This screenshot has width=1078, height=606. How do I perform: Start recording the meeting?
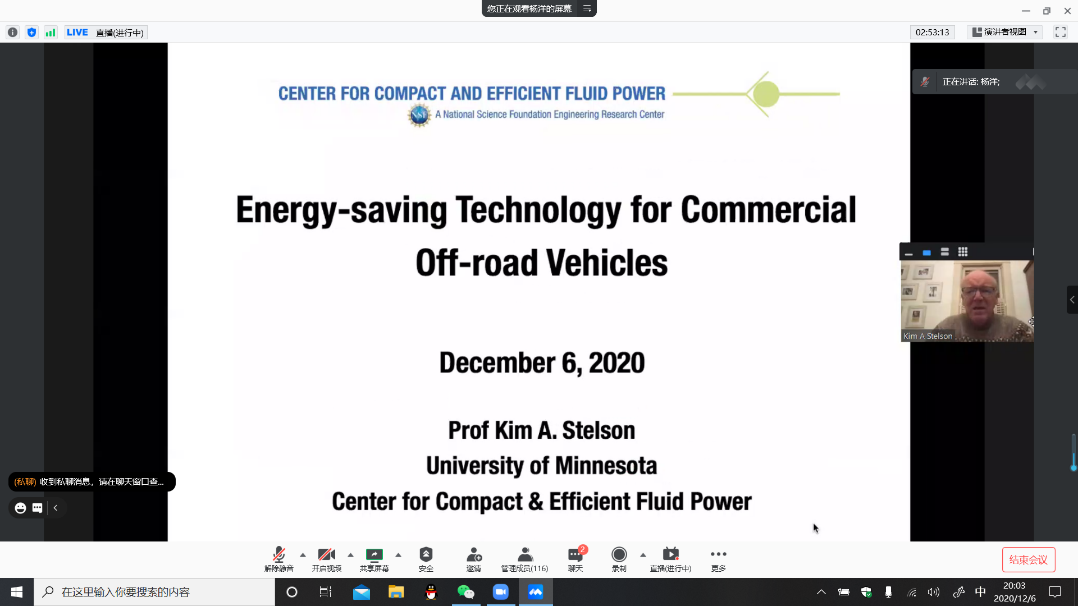(619, 558)
